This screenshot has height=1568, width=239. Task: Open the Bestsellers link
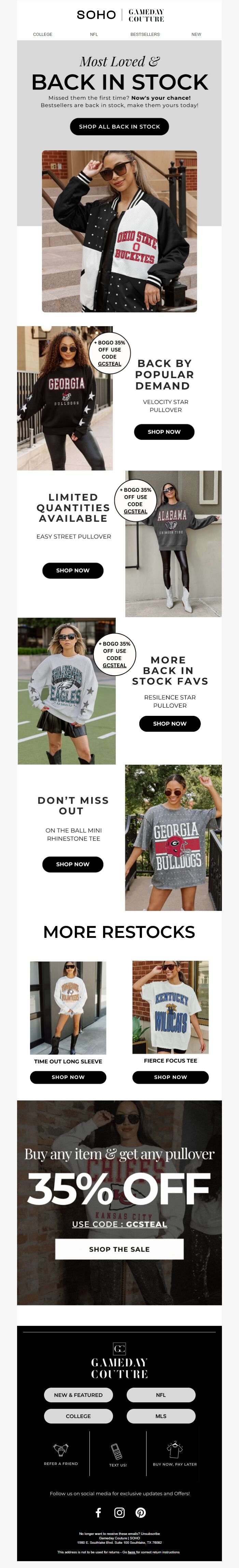pyautogui.click(x=145, y=35)
